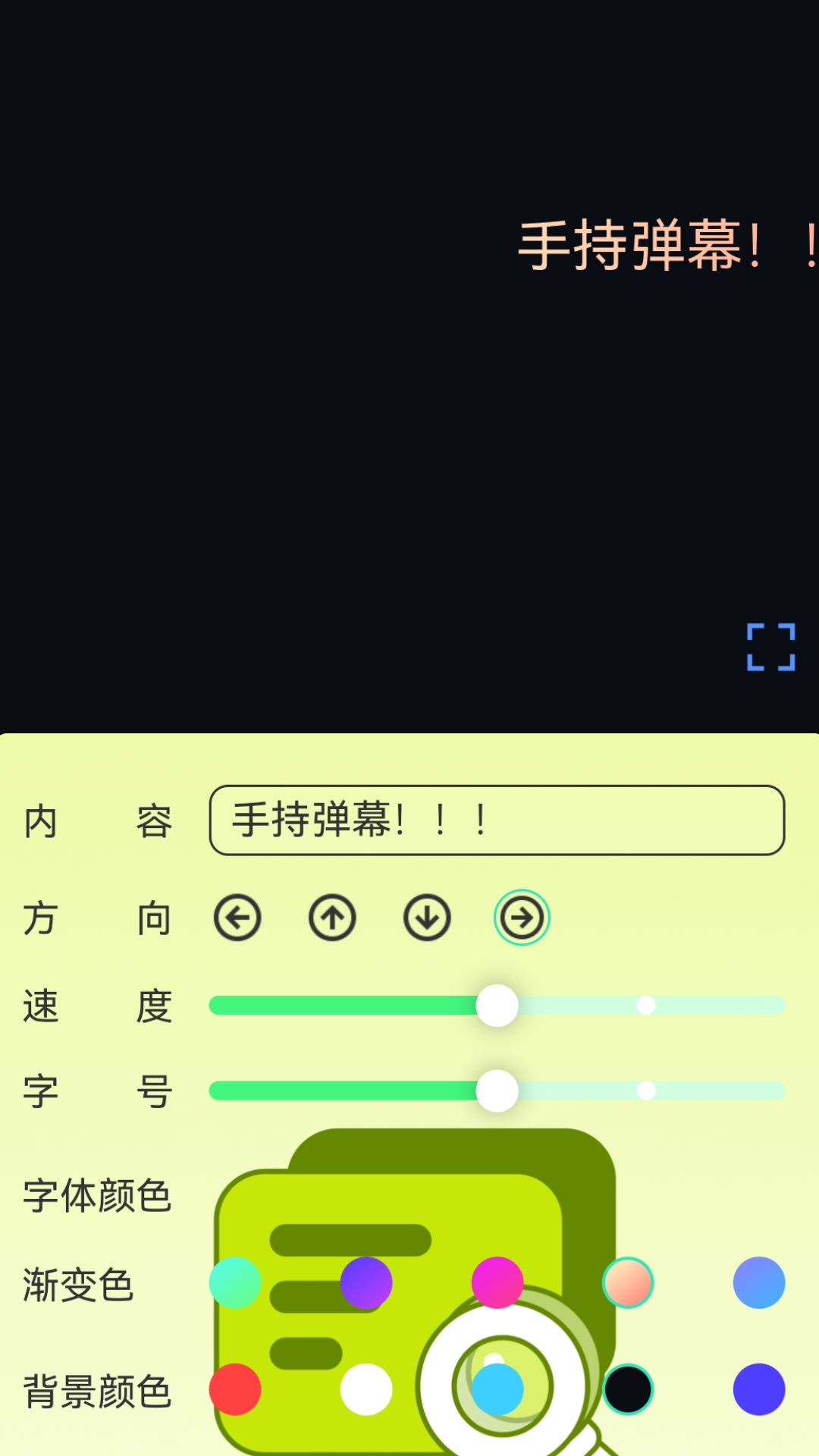
Task: Click the 速度 speed slider handle
Action: [x=497, y=1005]
